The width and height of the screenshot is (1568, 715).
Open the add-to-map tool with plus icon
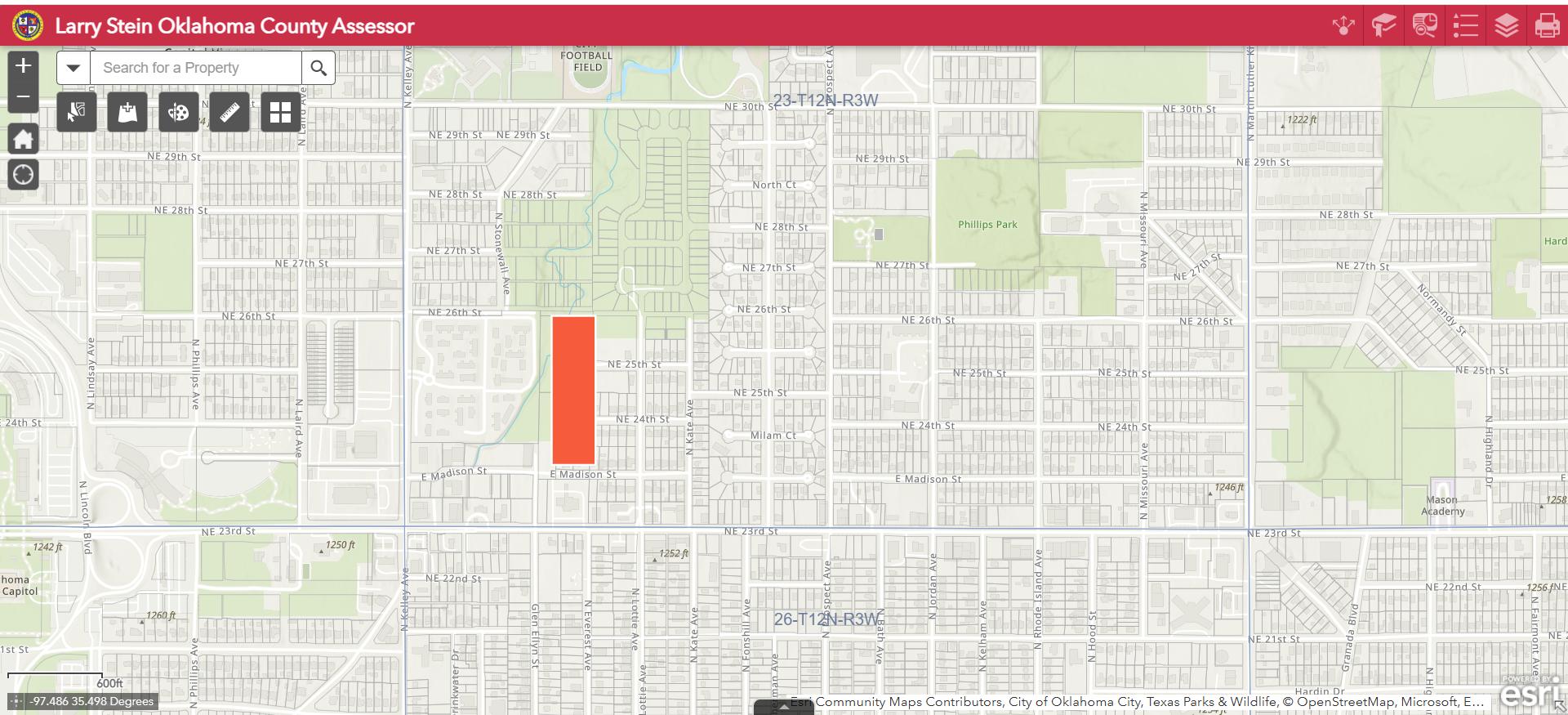[x=127, y=112]
